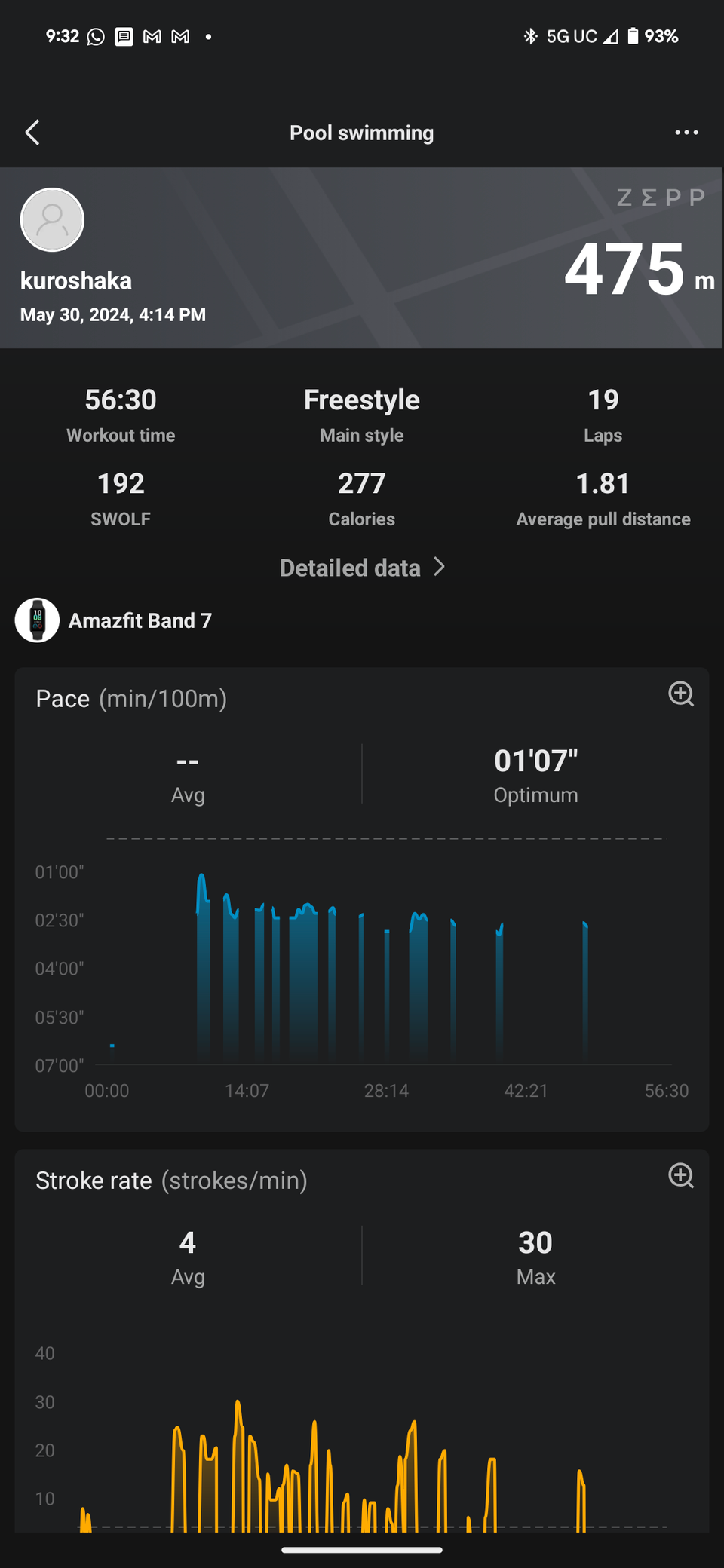The image size is (724, 1568).
Task: Tap the SMS message notification icon
Action: coord(123,35)
